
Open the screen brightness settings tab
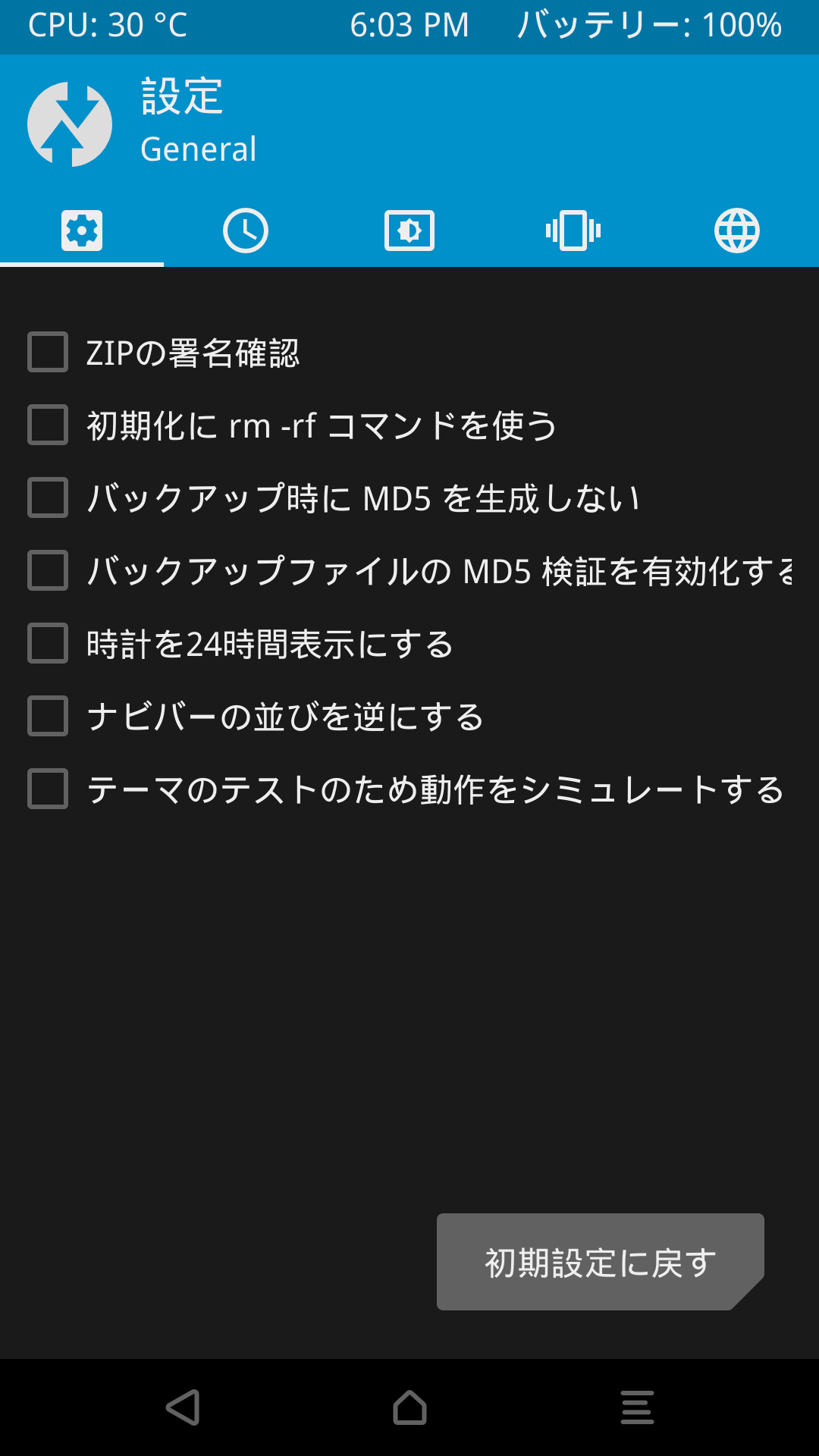pos(409,231)
